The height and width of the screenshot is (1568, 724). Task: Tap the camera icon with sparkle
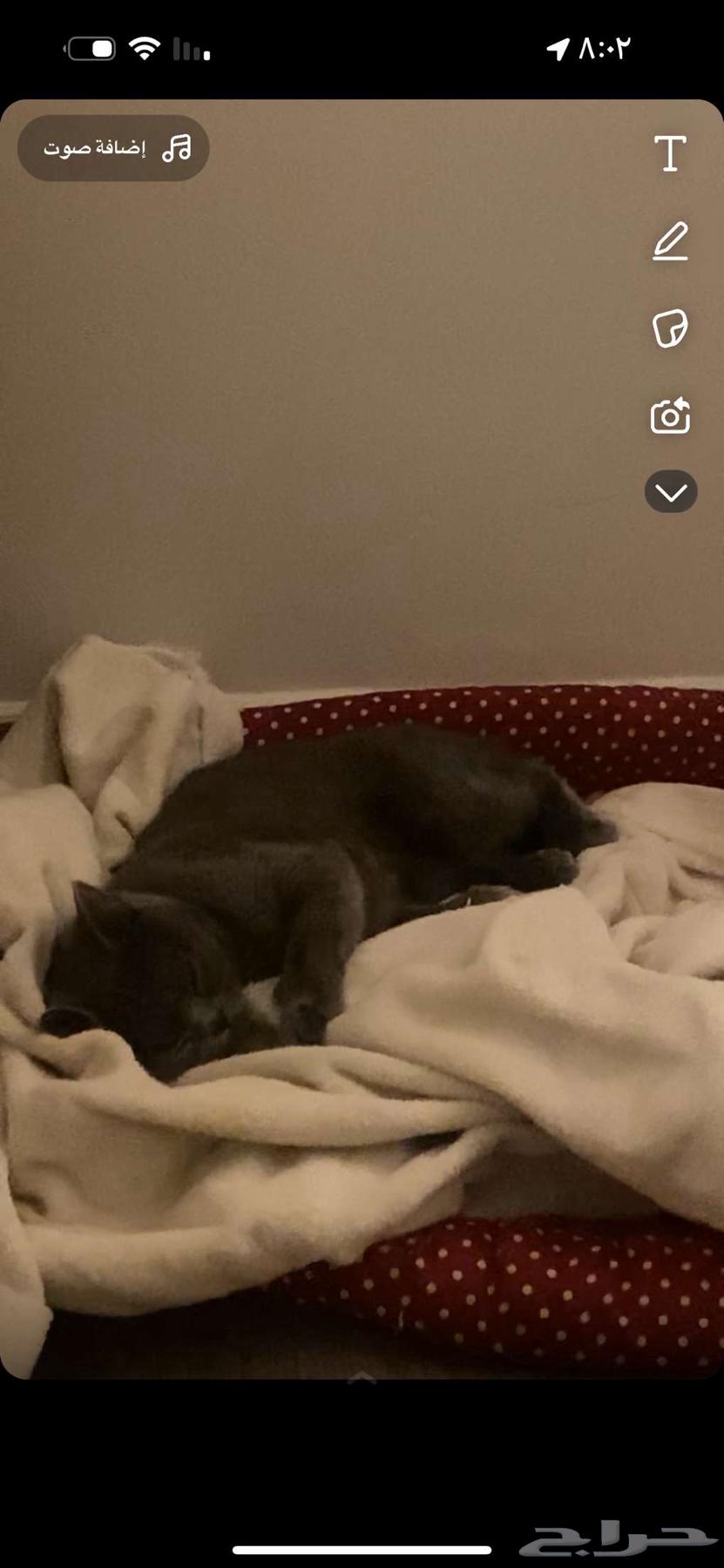pyautogui.click(x=670, y=416)
